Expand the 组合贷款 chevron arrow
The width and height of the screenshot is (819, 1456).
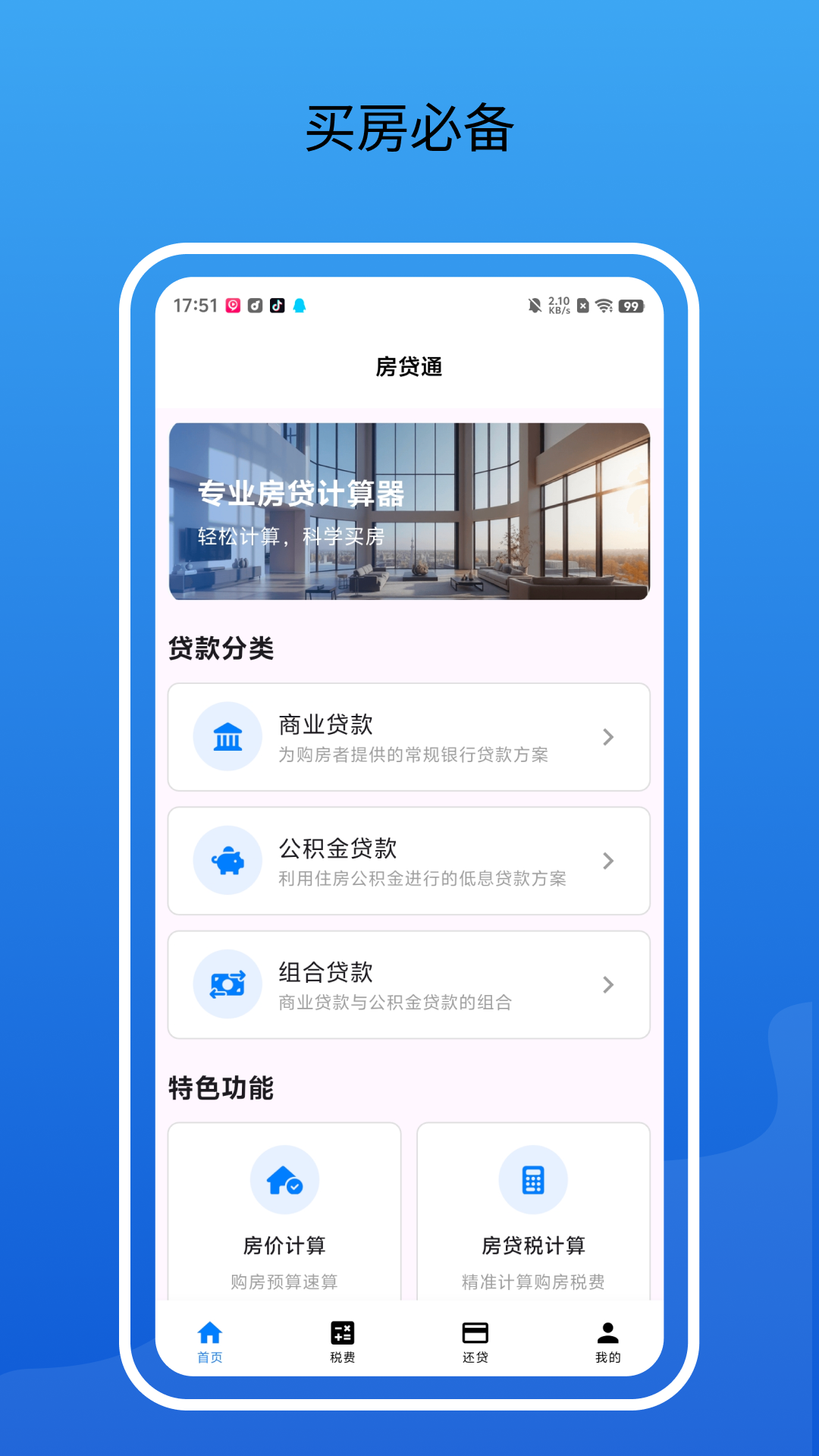click(608, 984)
